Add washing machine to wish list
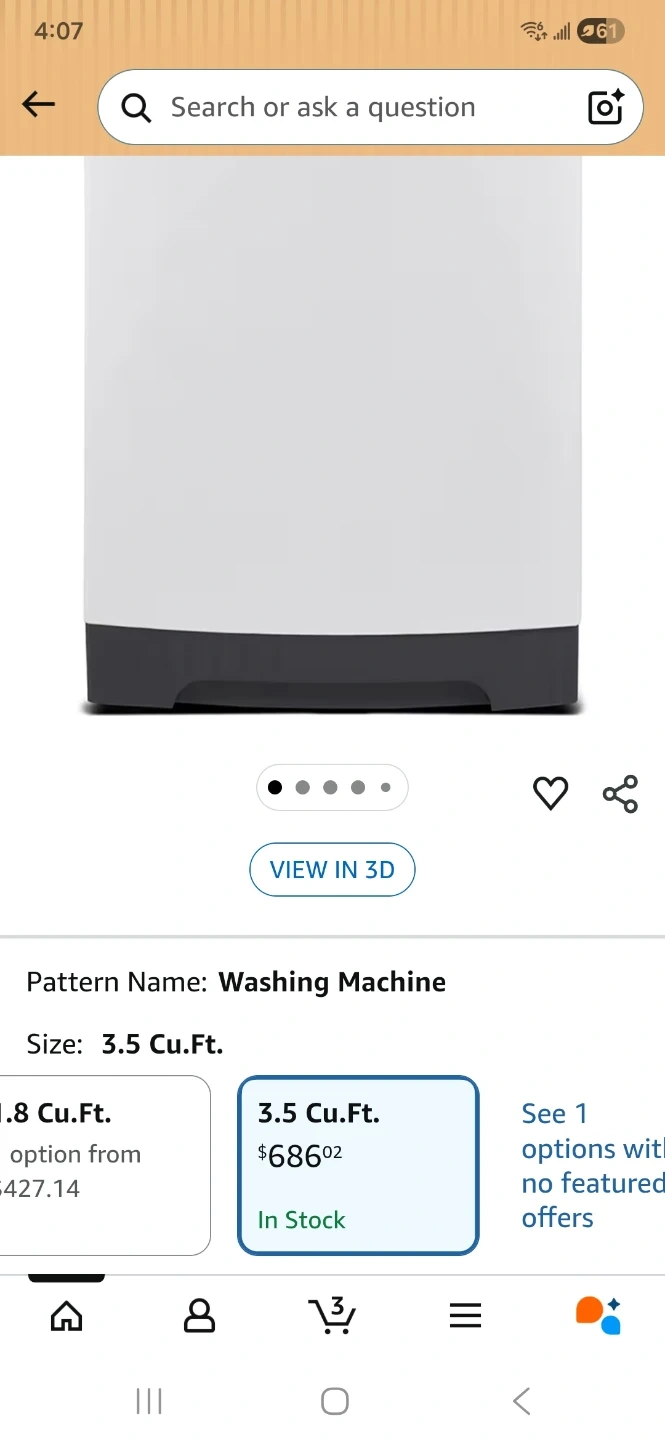The width and height of the screenshot is (665, 1440). [550, 793]
